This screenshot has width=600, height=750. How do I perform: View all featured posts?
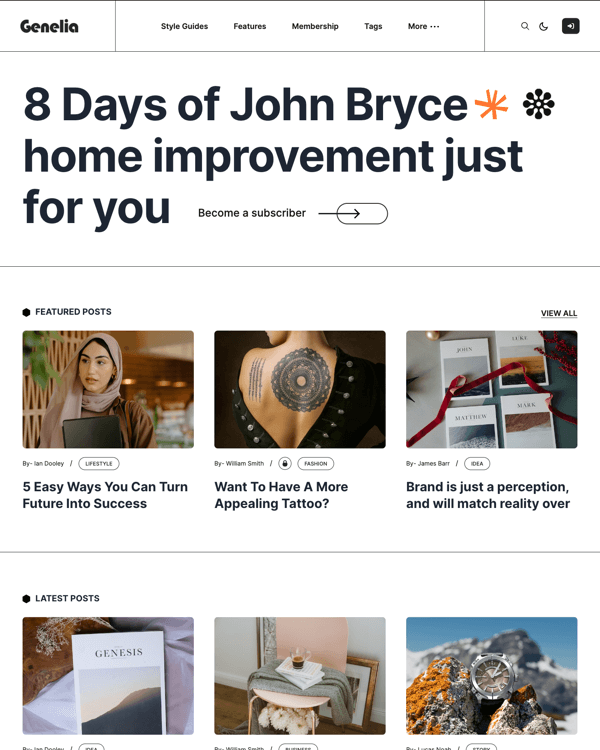[558, 313]
